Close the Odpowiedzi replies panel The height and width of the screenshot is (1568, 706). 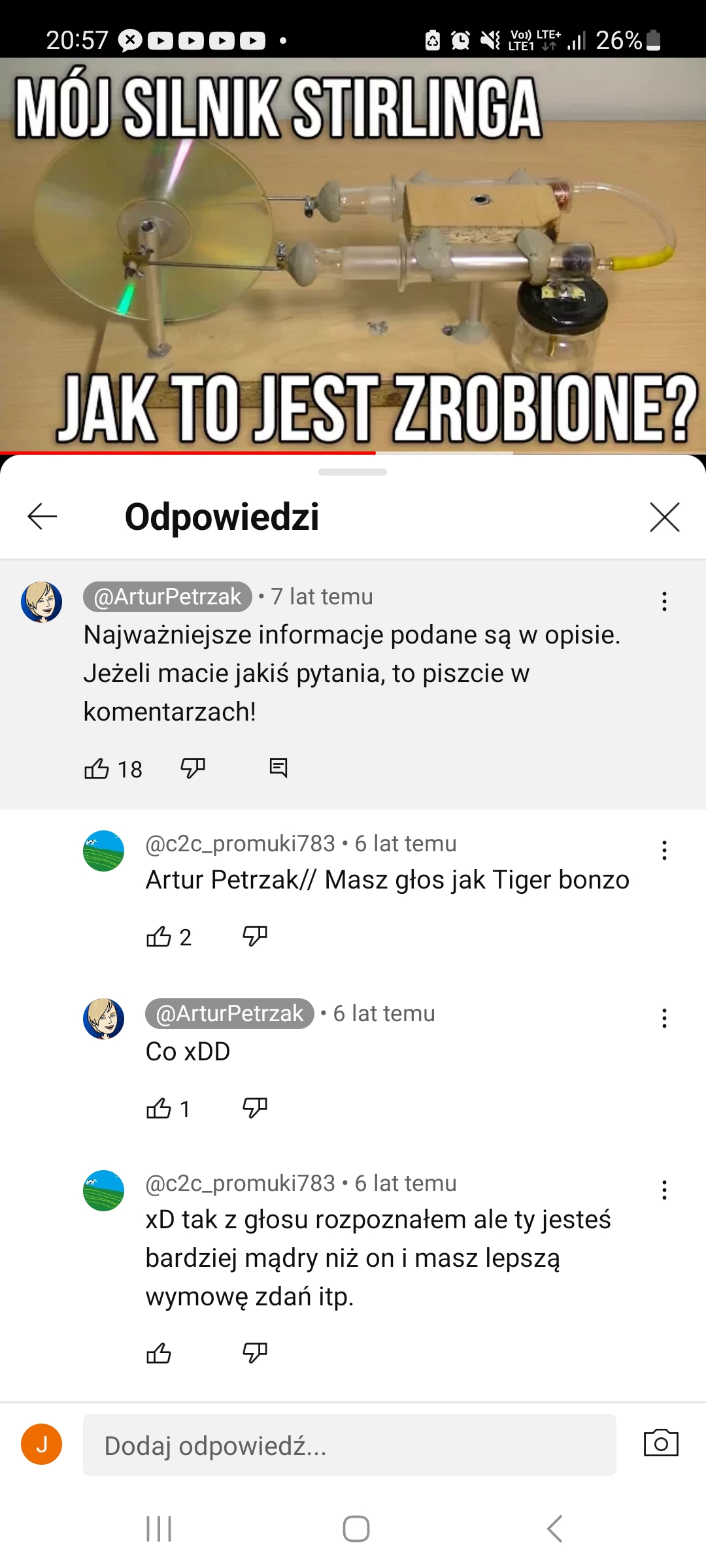664,517
